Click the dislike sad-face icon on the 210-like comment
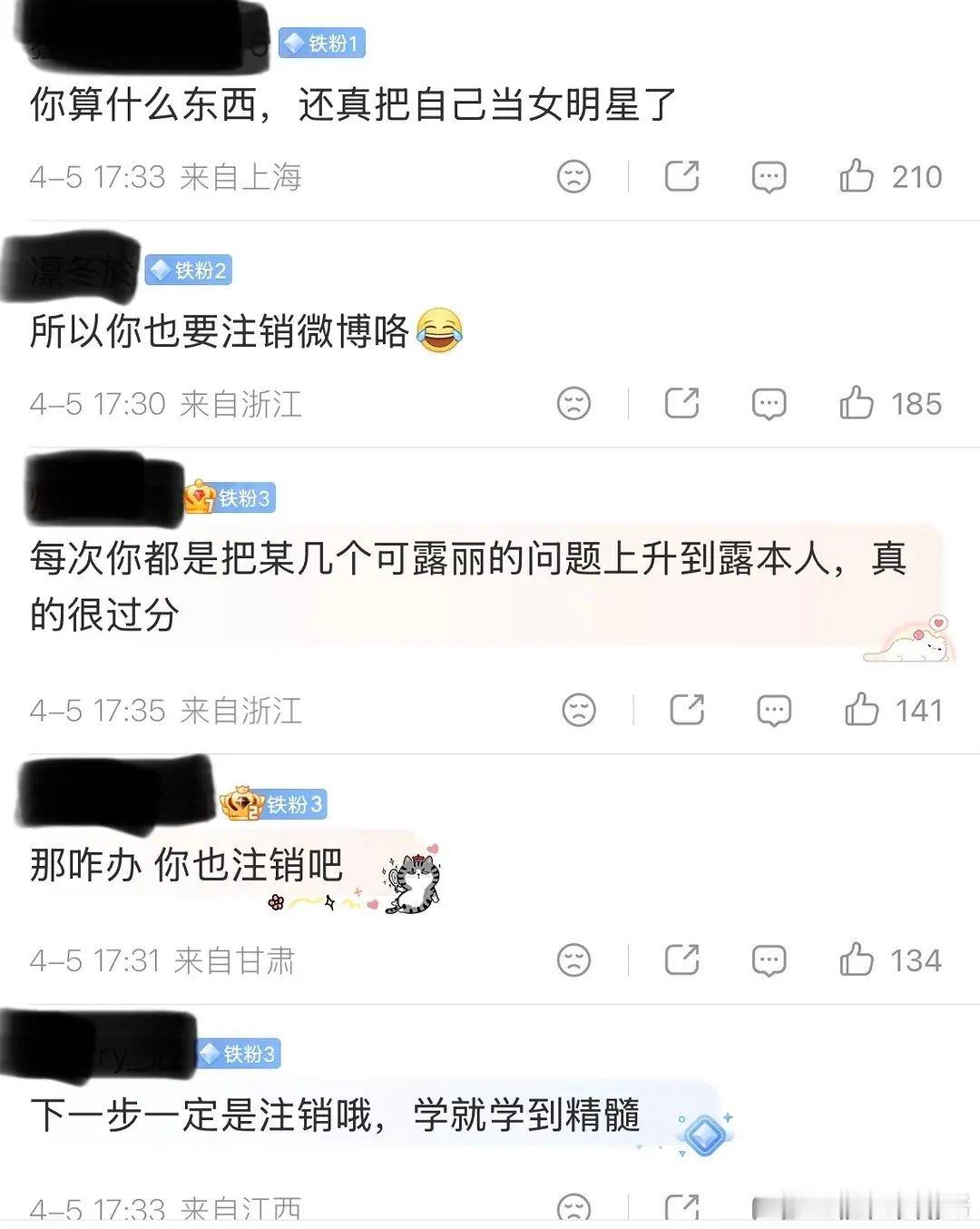Image resolution: width=980 pixels, height=1229 pixels. (573, 178)
